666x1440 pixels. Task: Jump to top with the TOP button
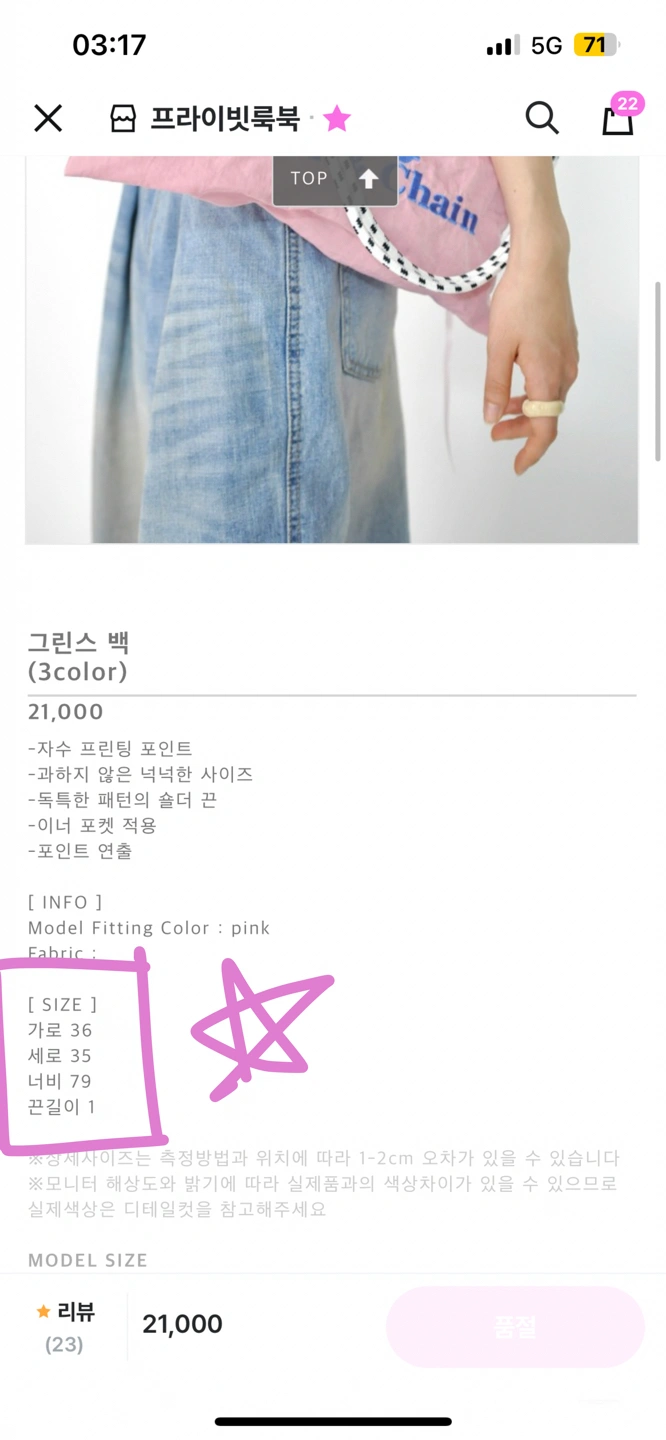(x=335, y=179)
